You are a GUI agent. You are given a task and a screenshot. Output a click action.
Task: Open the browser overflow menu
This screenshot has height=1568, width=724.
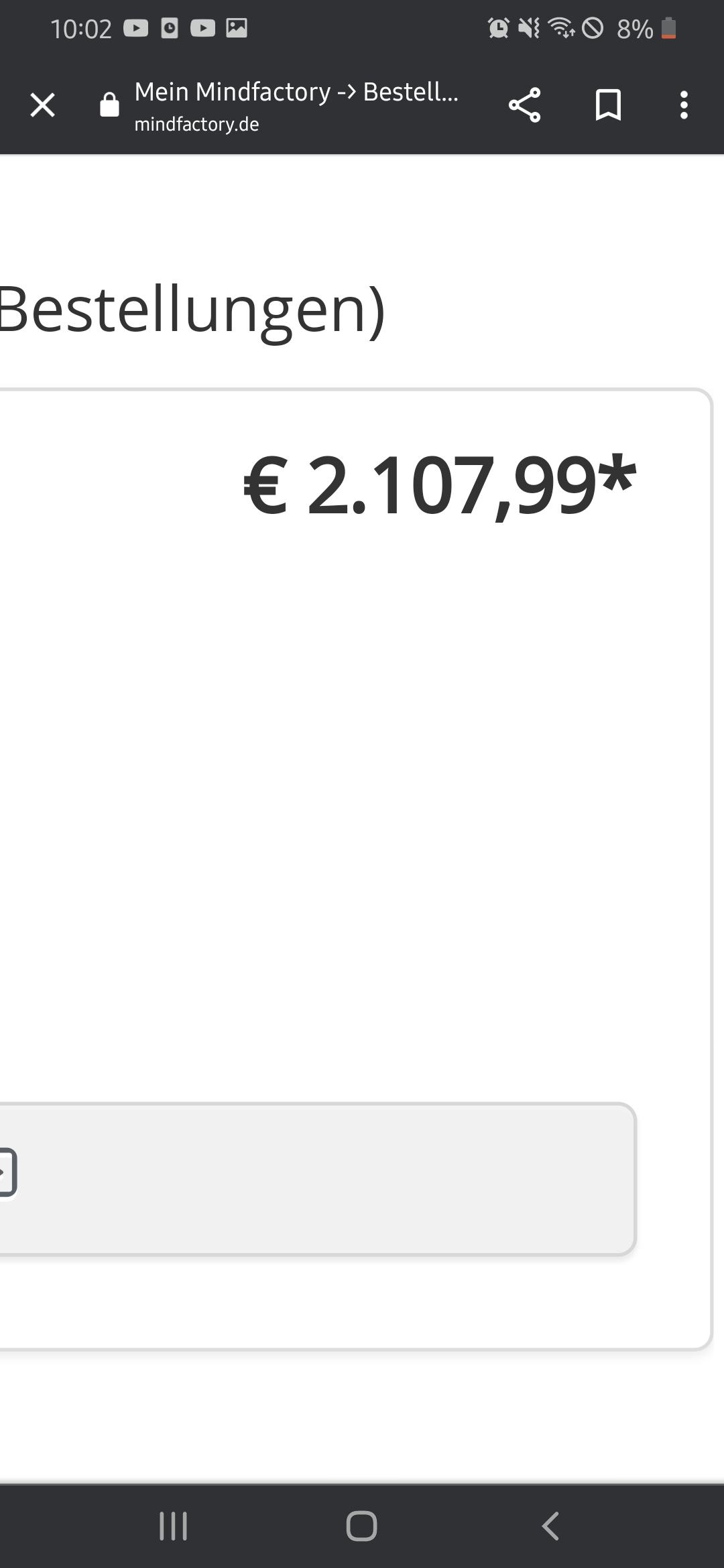684,105
